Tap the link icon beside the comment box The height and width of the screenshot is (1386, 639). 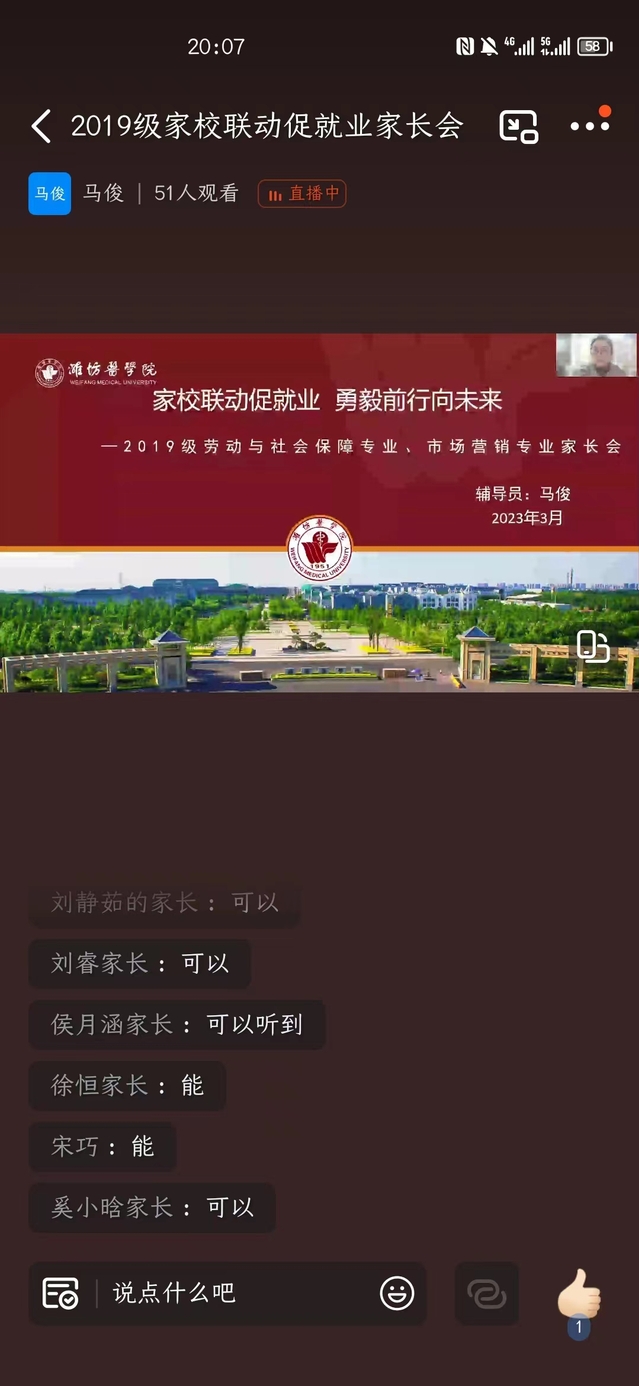click(x=487, y=1294)
